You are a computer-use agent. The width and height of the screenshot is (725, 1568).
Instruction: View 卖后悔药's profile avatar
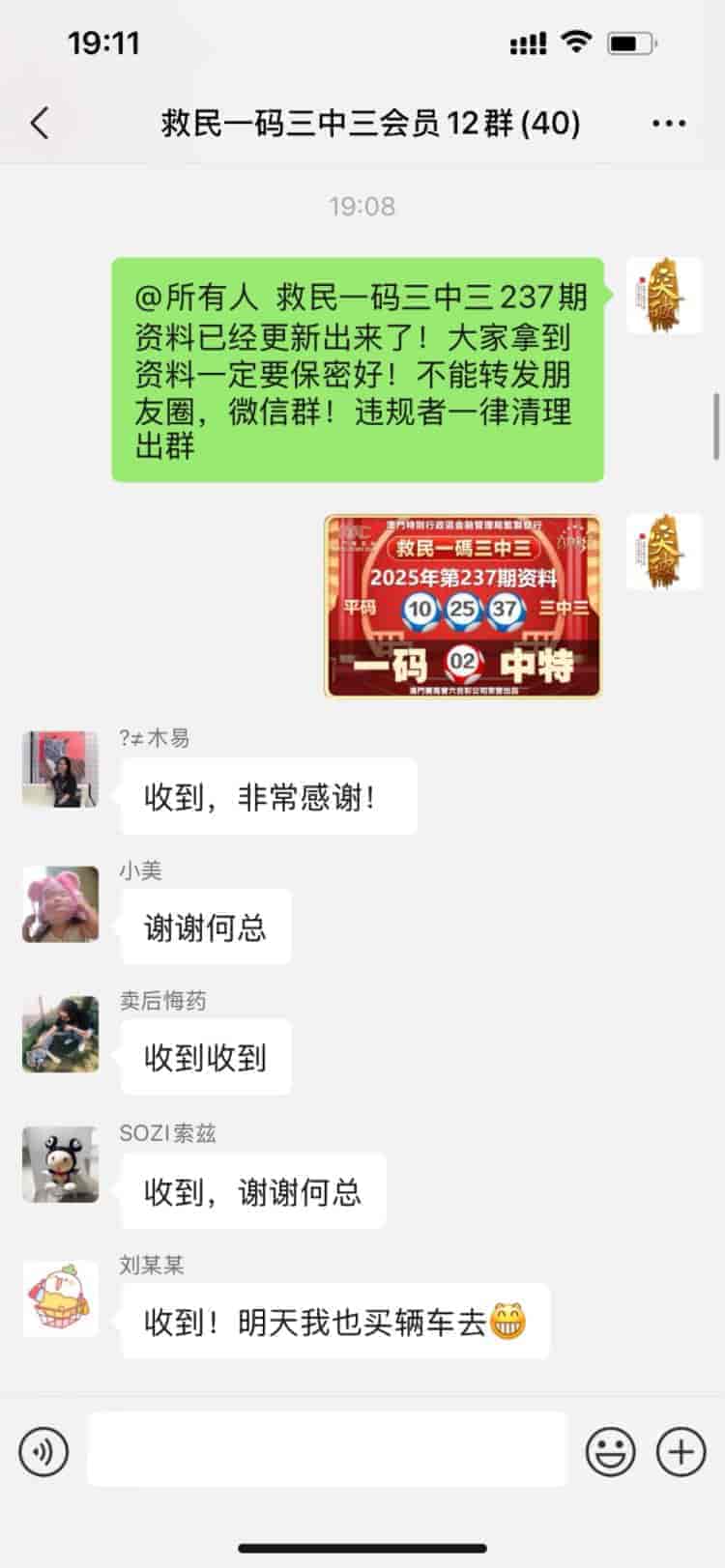[x=60, y=1034]
